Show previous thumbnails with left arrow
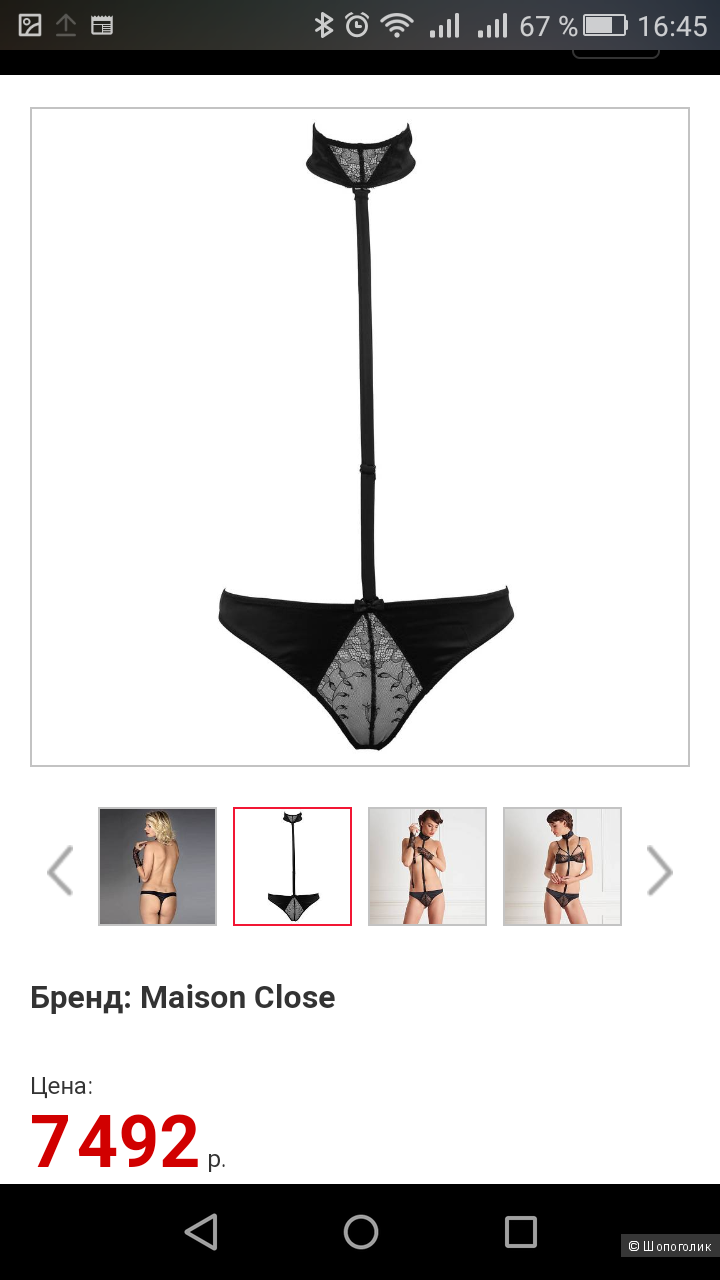 click(61, 870)
